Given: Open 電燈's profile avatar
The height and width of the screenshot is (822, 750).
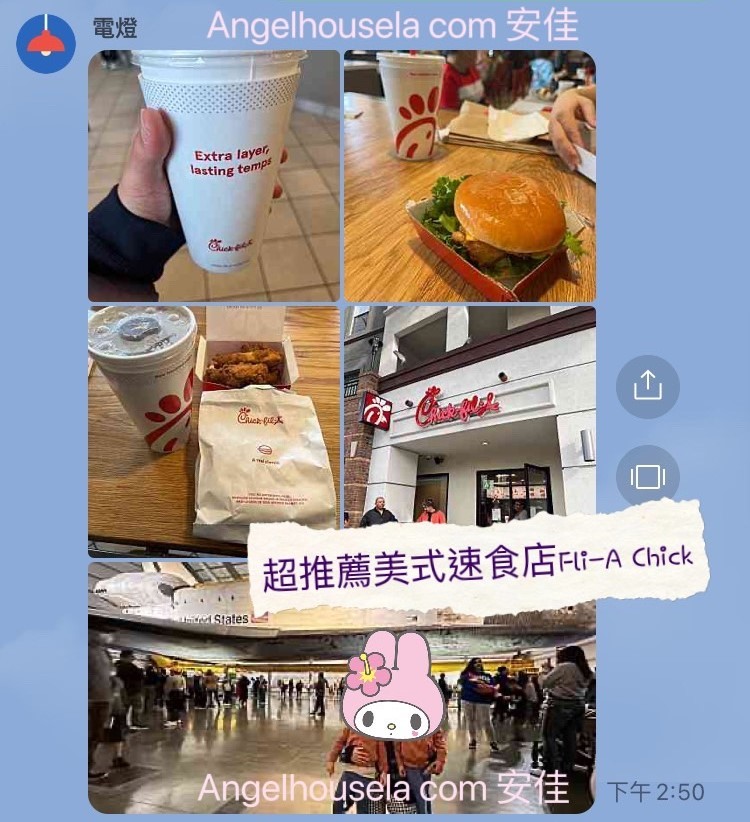Looking at the screenshot, I should click(46, 44).
